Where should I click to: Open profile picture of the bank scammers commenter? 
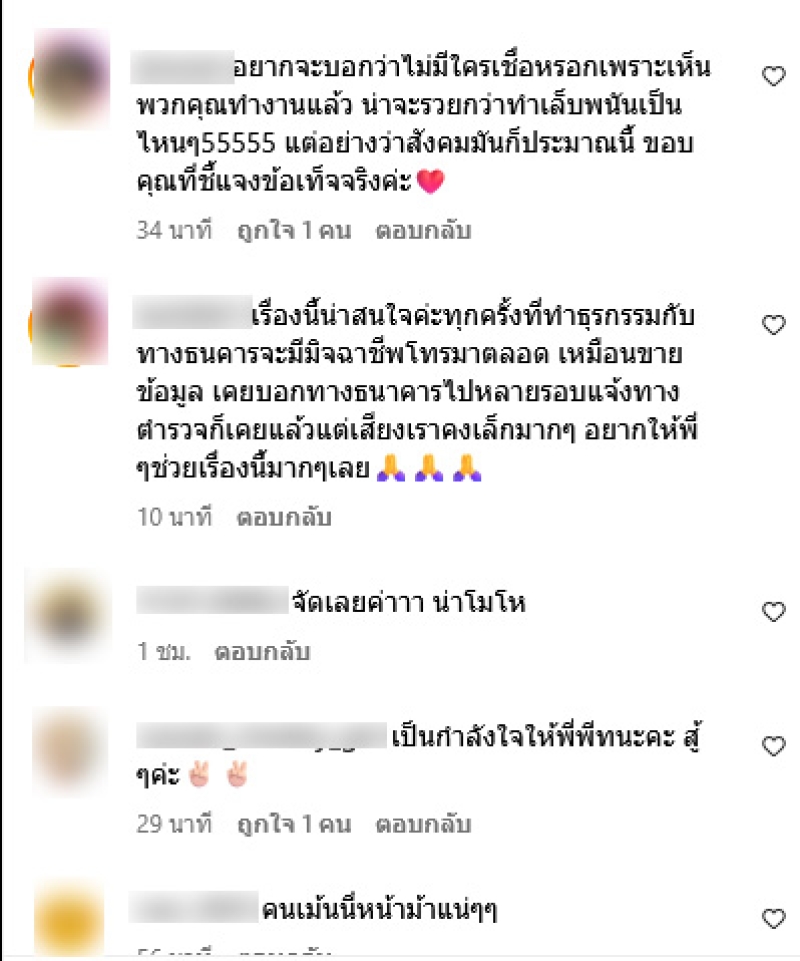(70, 322)
